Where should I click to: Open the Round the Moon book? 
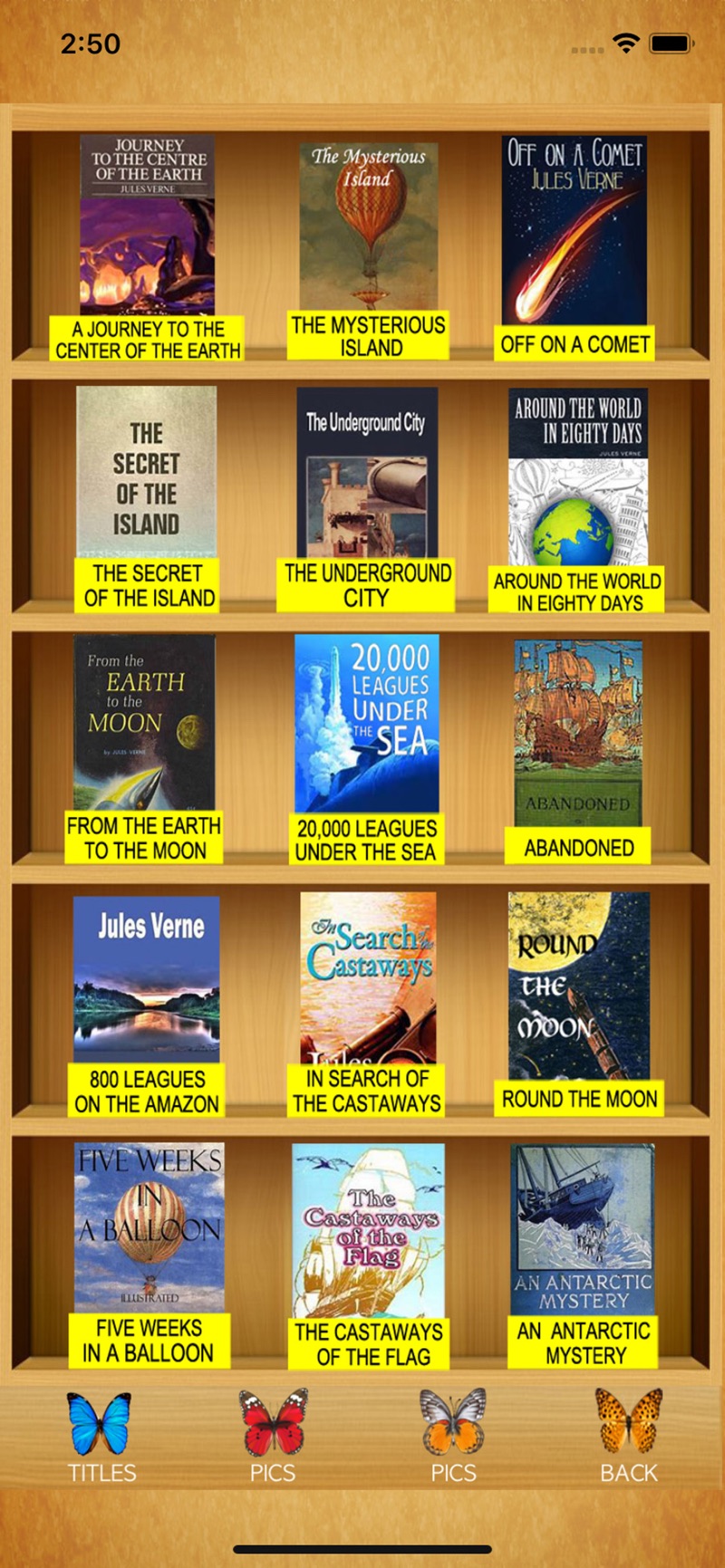[x=579, y=986]
